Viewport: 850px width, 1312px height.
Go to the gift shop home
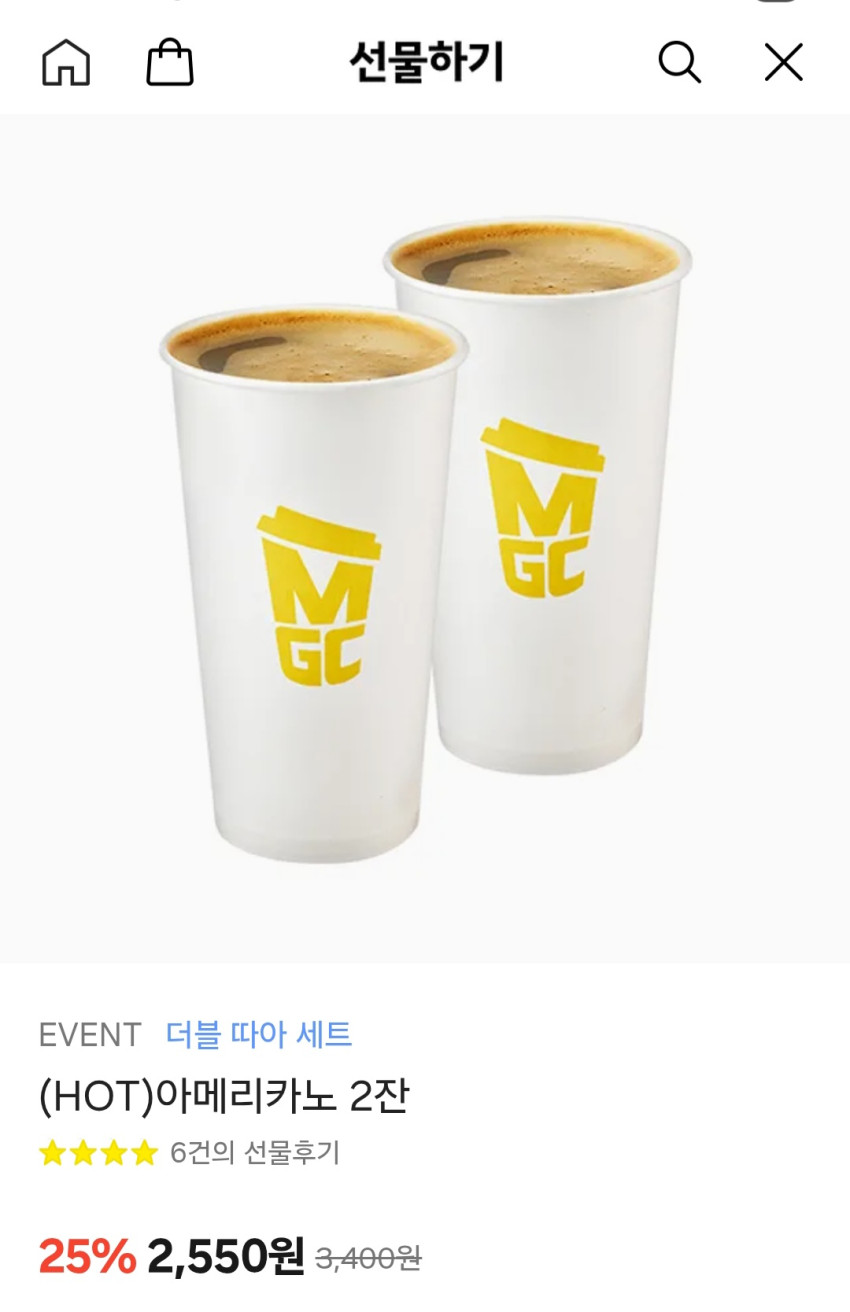tap(66, 63)
